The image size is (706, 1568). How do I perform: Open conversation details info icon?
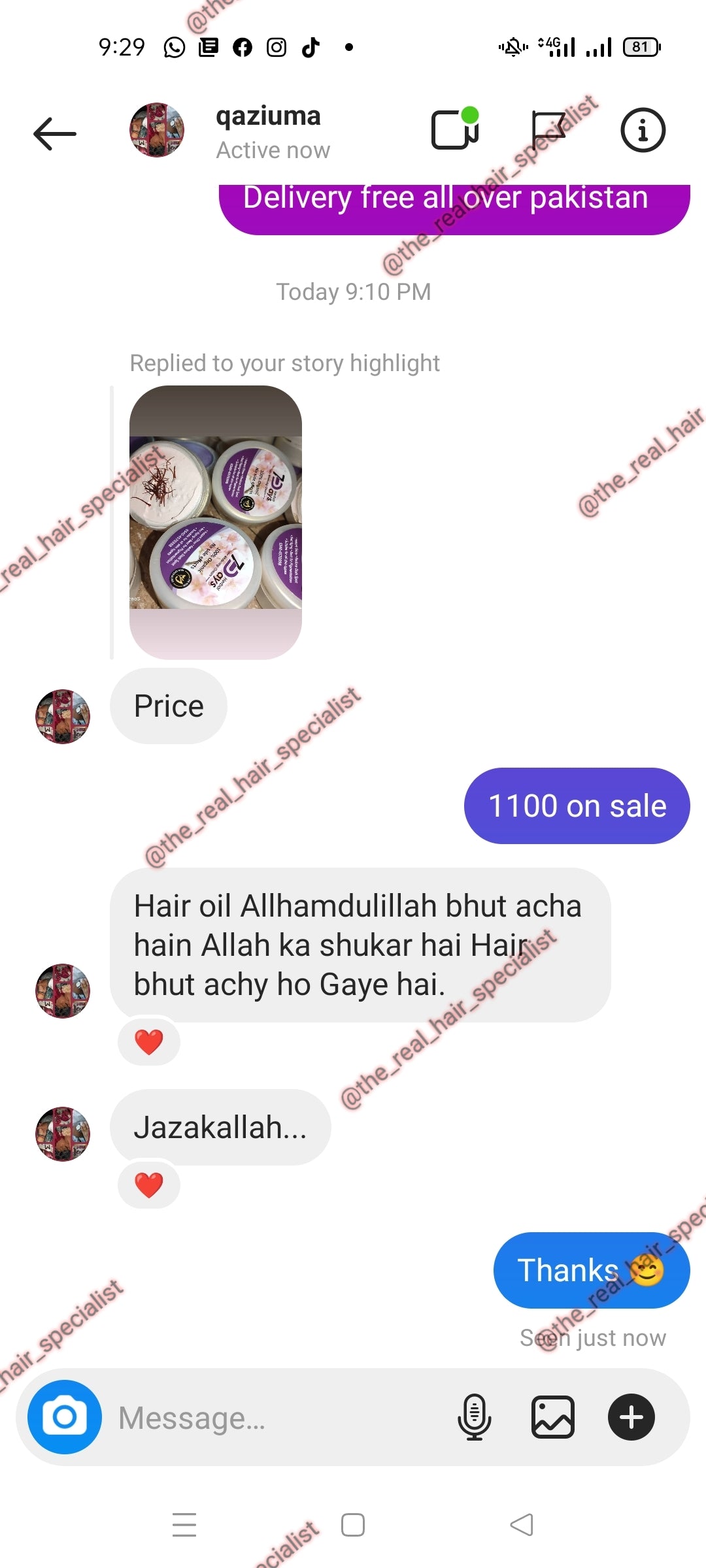pyautogui.click(x=643, y=130)
